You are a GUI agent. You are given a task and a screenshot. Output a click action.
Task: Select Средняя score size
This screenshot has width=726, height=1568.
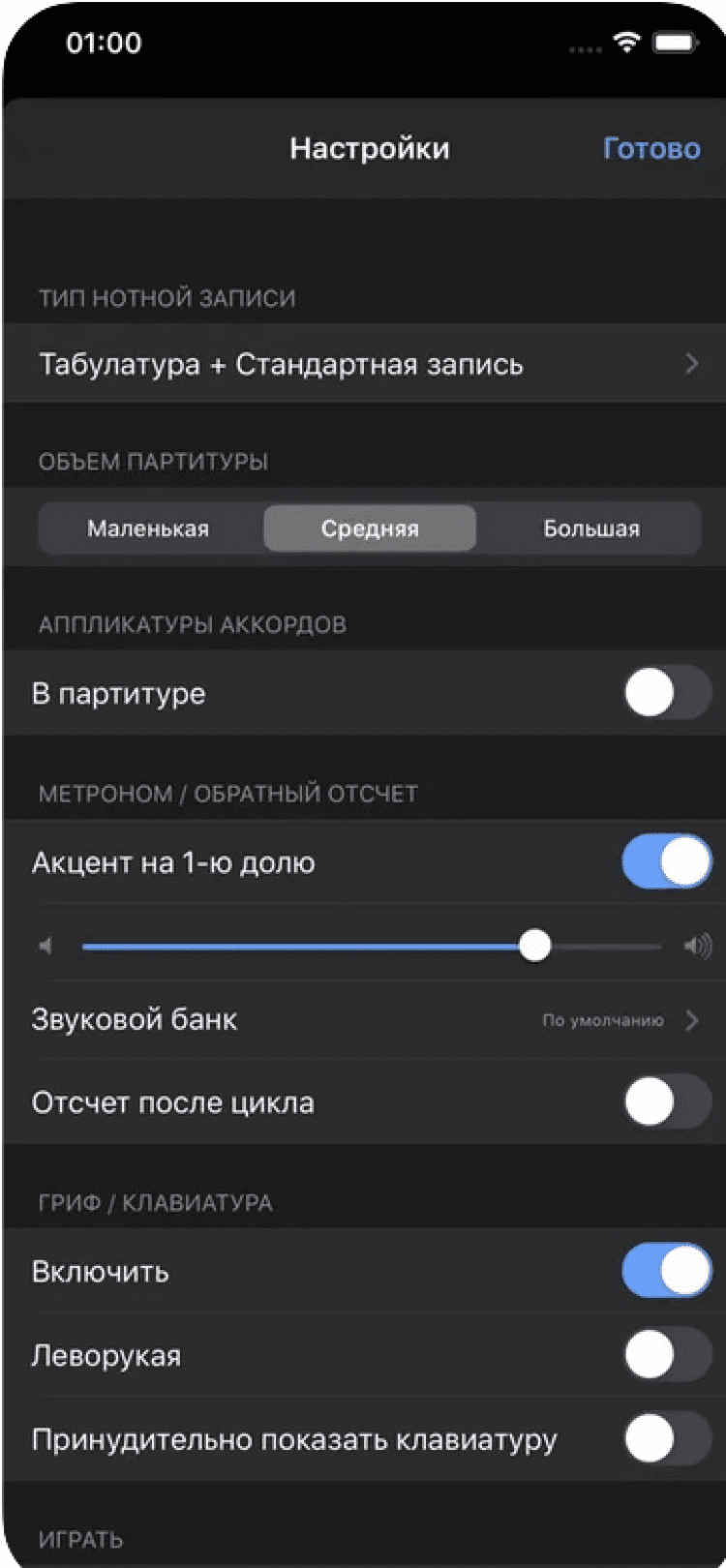(370, 528)
